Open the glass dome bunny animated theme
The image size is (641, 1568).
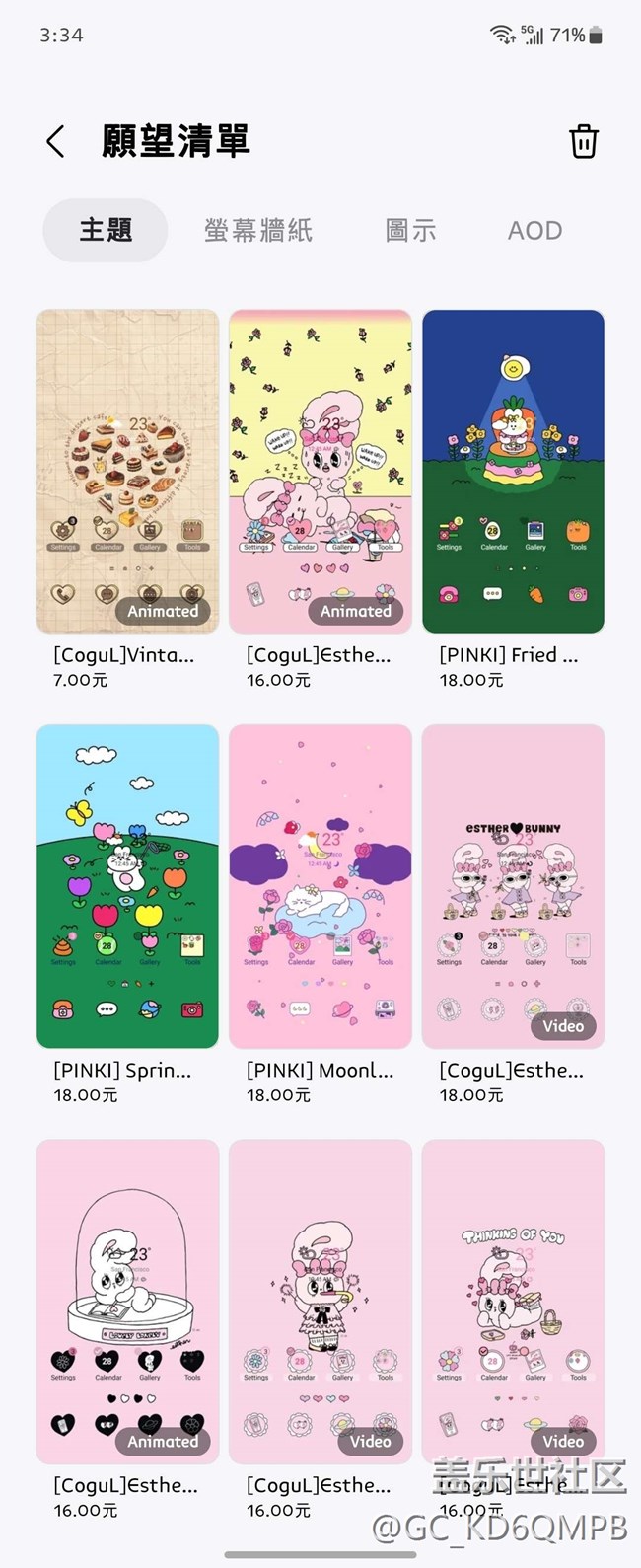[127, 1301]
